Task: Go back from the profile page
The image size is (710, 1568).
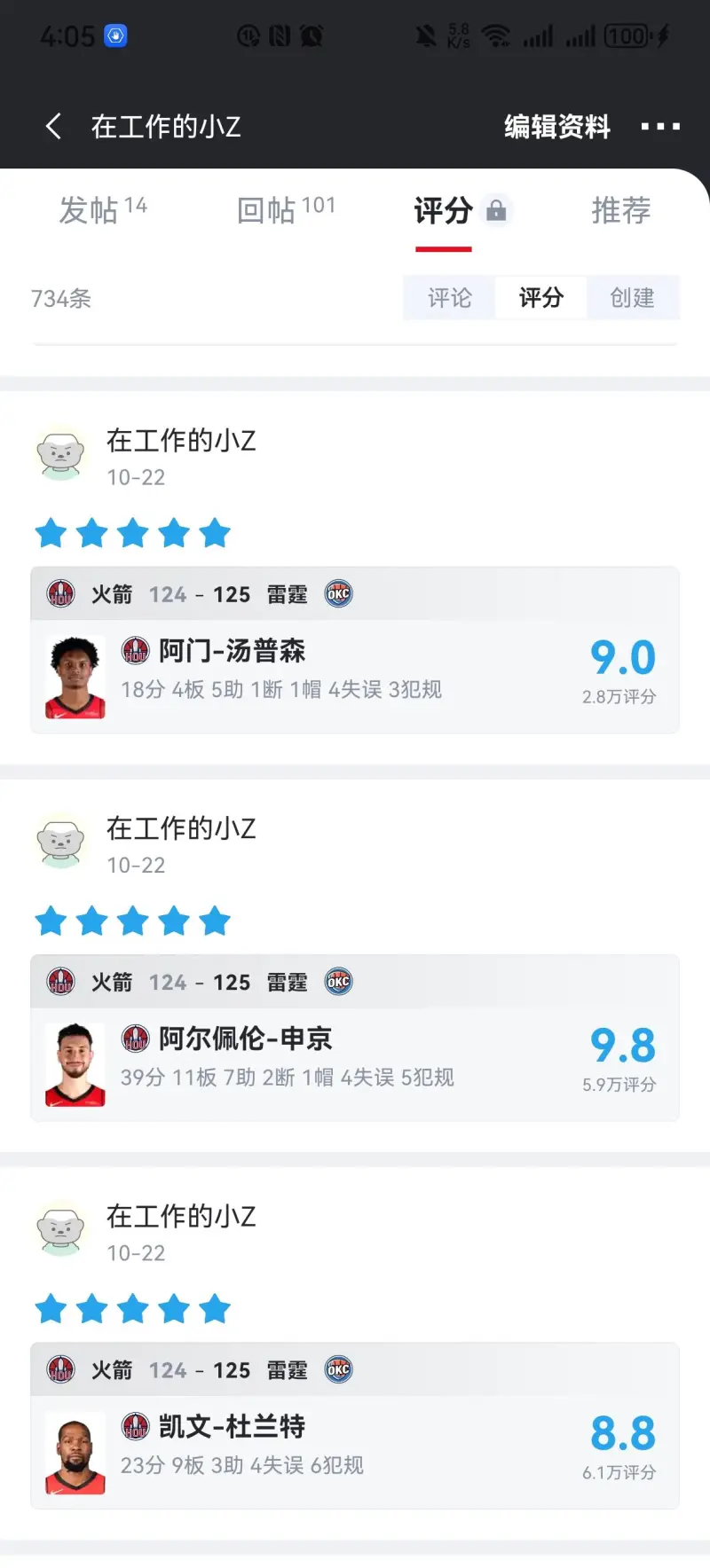Action: coord(53,127)
